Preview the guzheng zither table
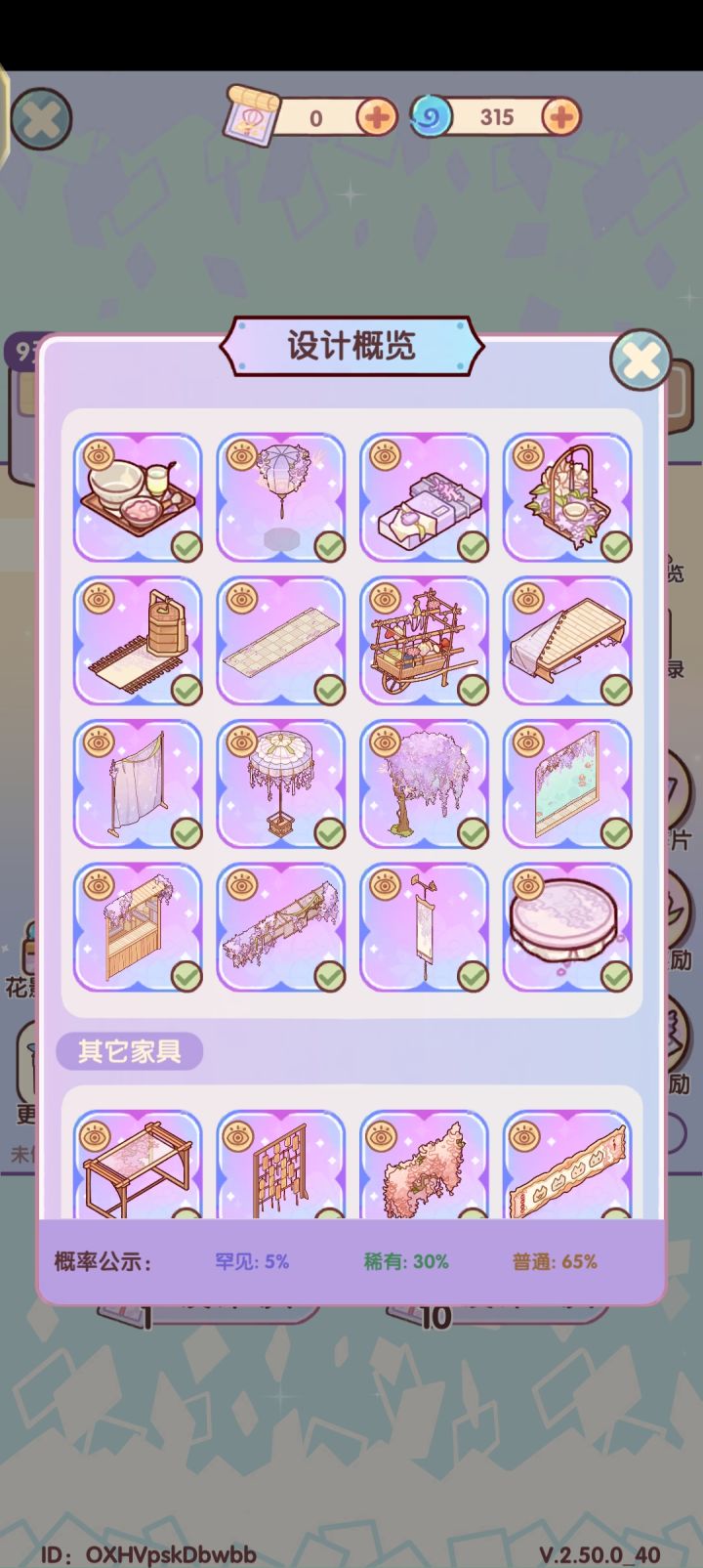The image size is (703, 1568). [x=568, y=641]
